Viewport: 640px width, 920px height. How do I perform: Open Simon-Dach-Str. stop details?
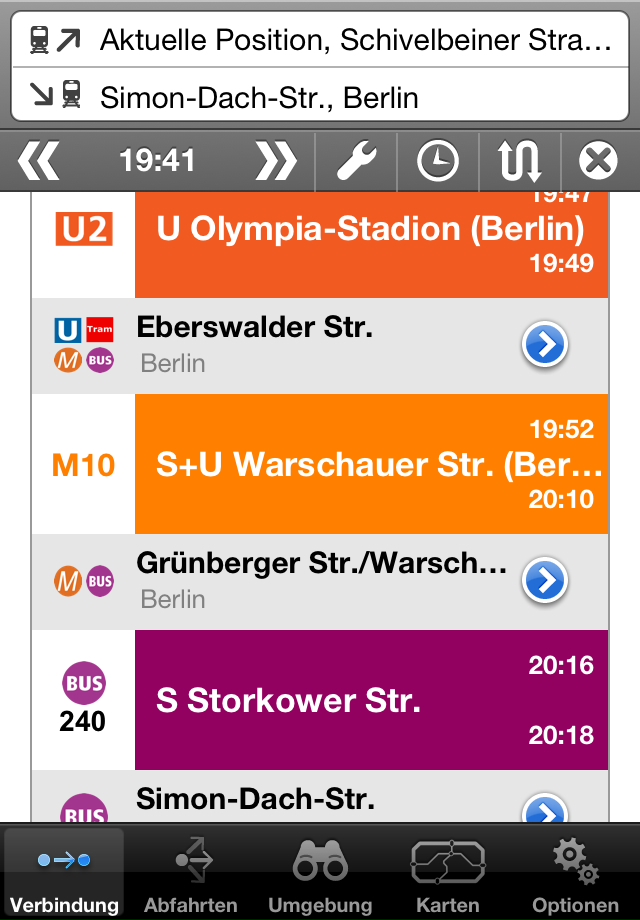point(545,808)
